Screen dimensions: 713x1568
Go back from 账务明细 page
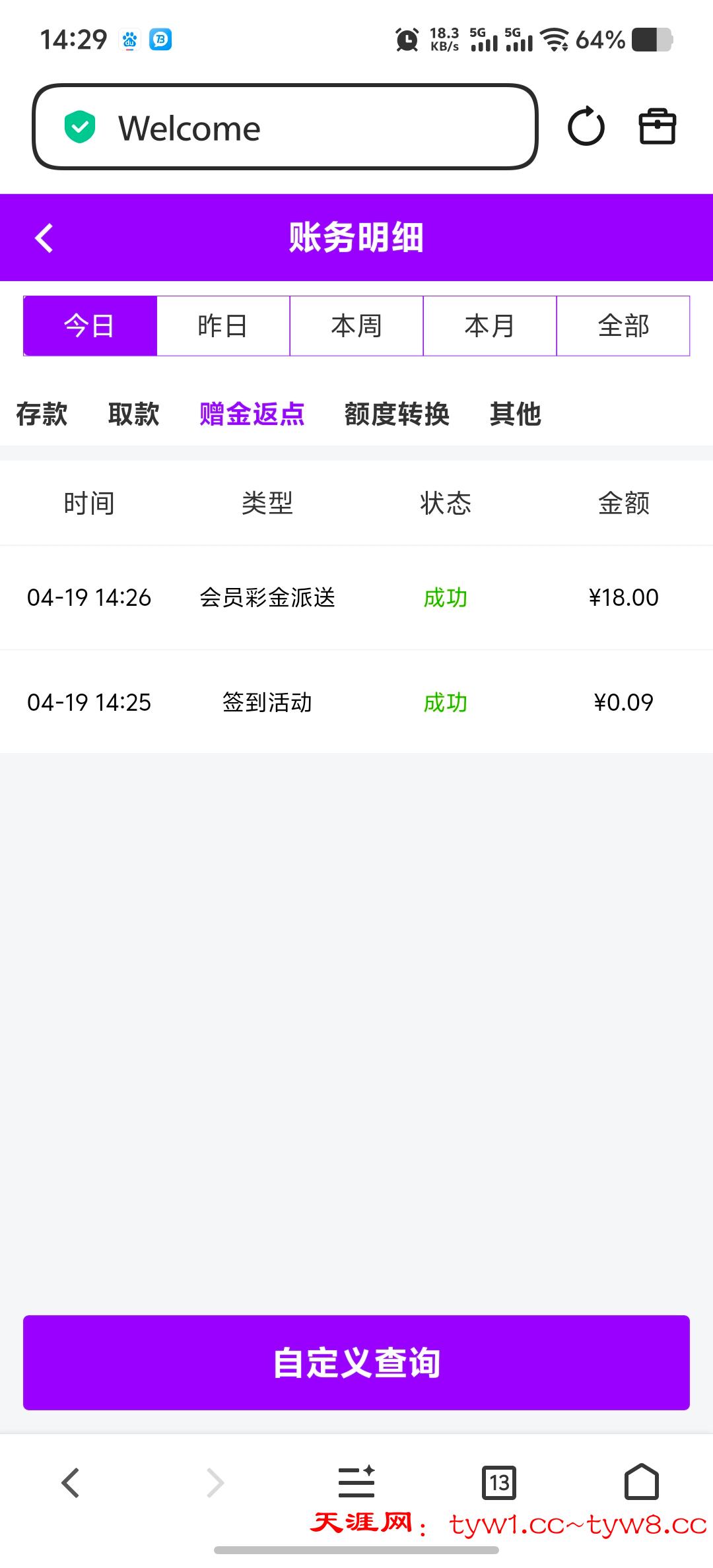coord(44,238)
